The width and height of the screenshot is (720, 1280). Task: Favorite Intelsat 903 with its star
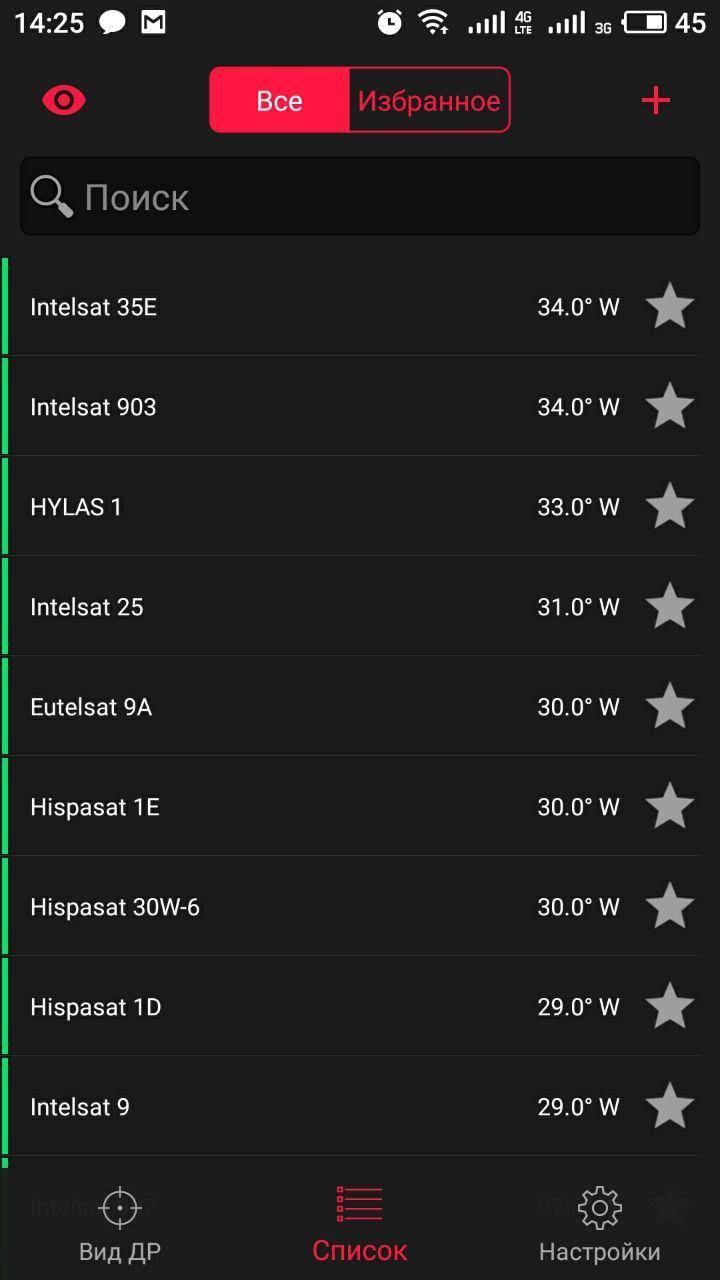[x=669, y=407]
